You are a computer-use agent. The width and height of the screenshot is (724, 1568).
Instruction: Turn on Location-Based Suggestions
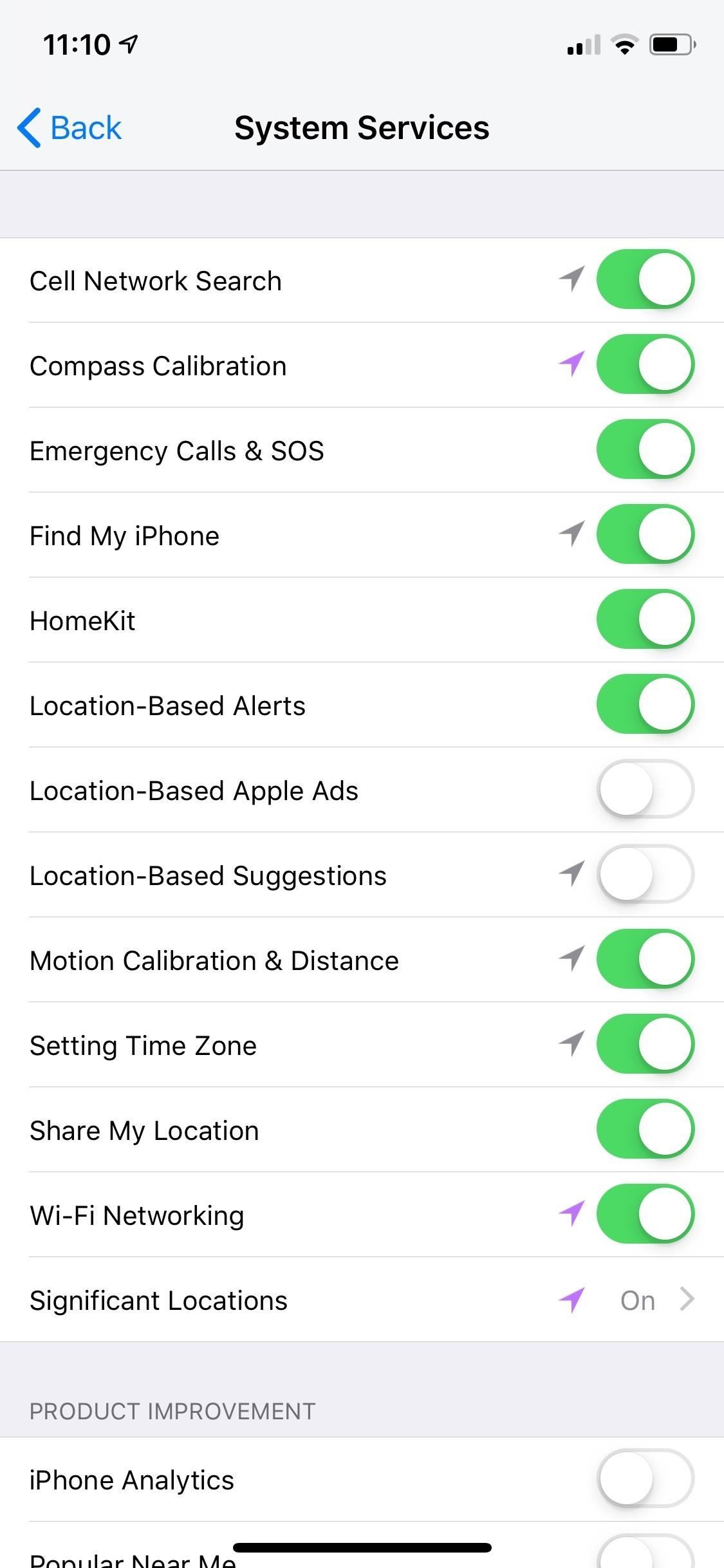coord(645,874)
